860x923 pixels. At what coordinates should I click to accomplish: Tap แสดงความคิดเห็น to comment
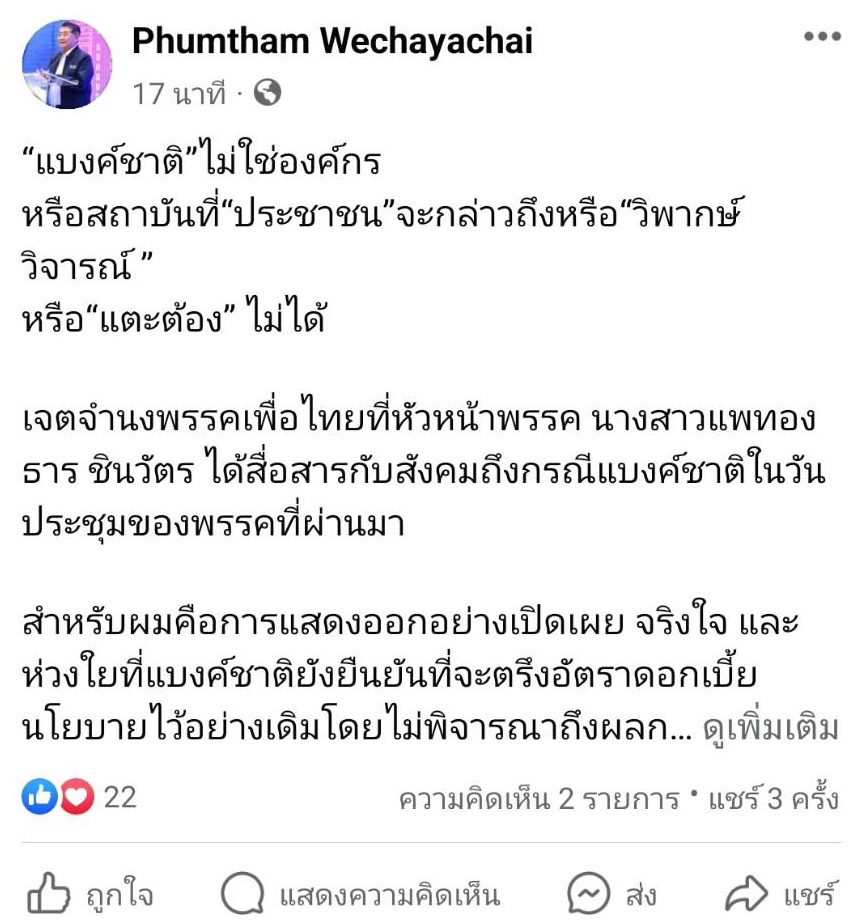(361, 894)
